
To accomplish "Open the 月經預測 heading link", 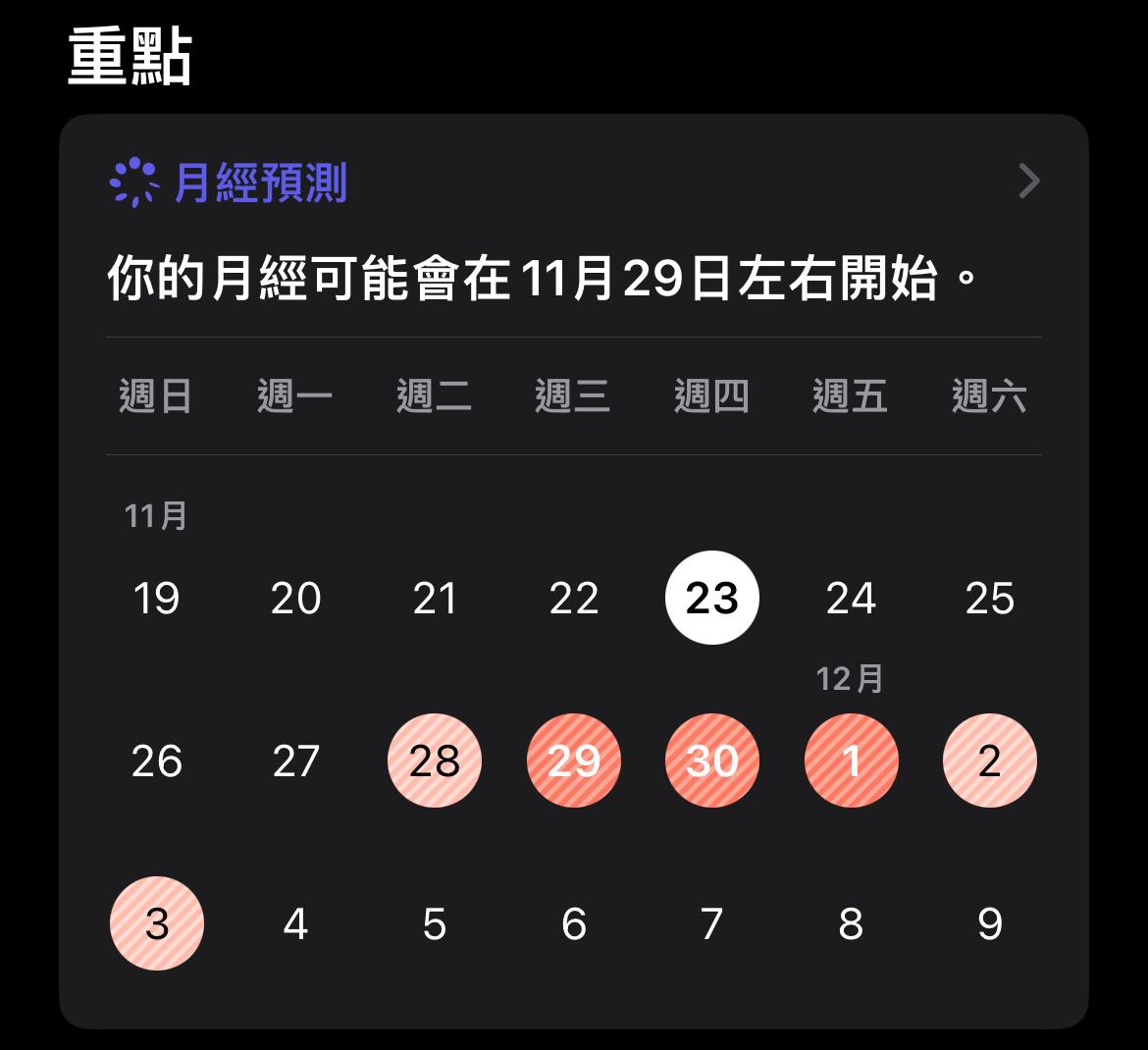I will pyautogui.click(x=260, y=184).
